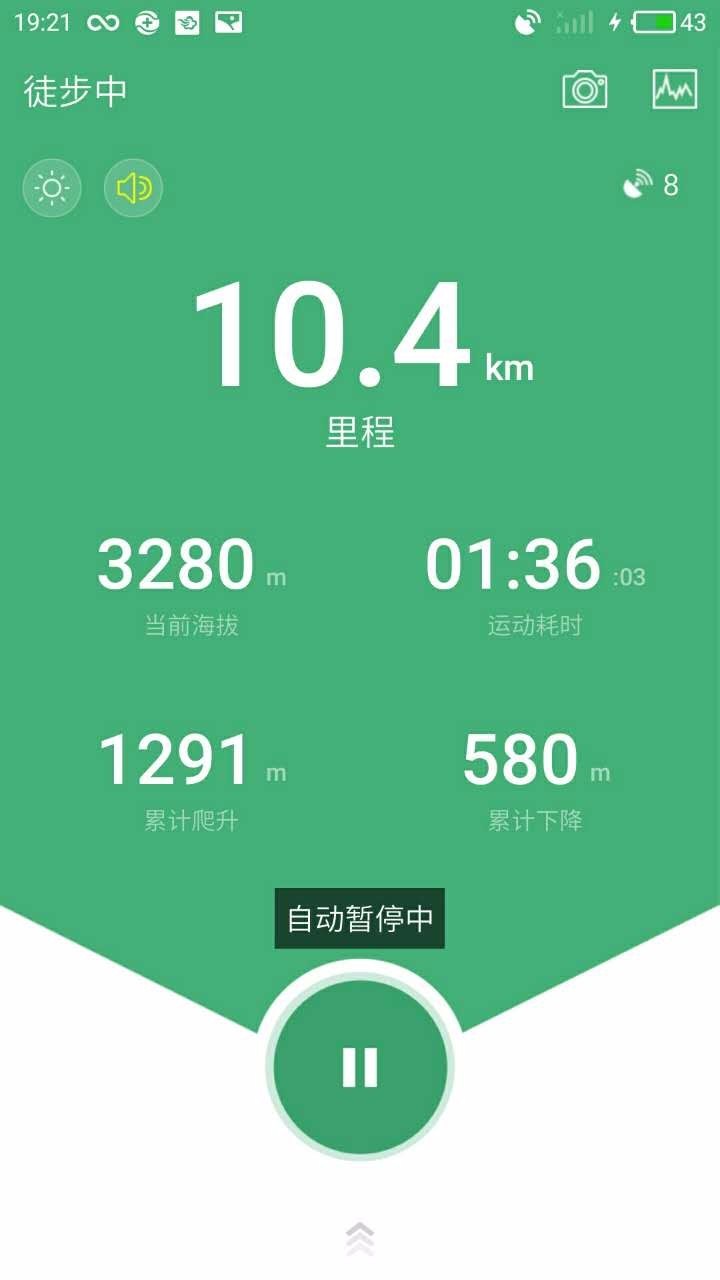720x1280 pixels.
Task: Pause the hiking workout
Action: (360, 1066)
